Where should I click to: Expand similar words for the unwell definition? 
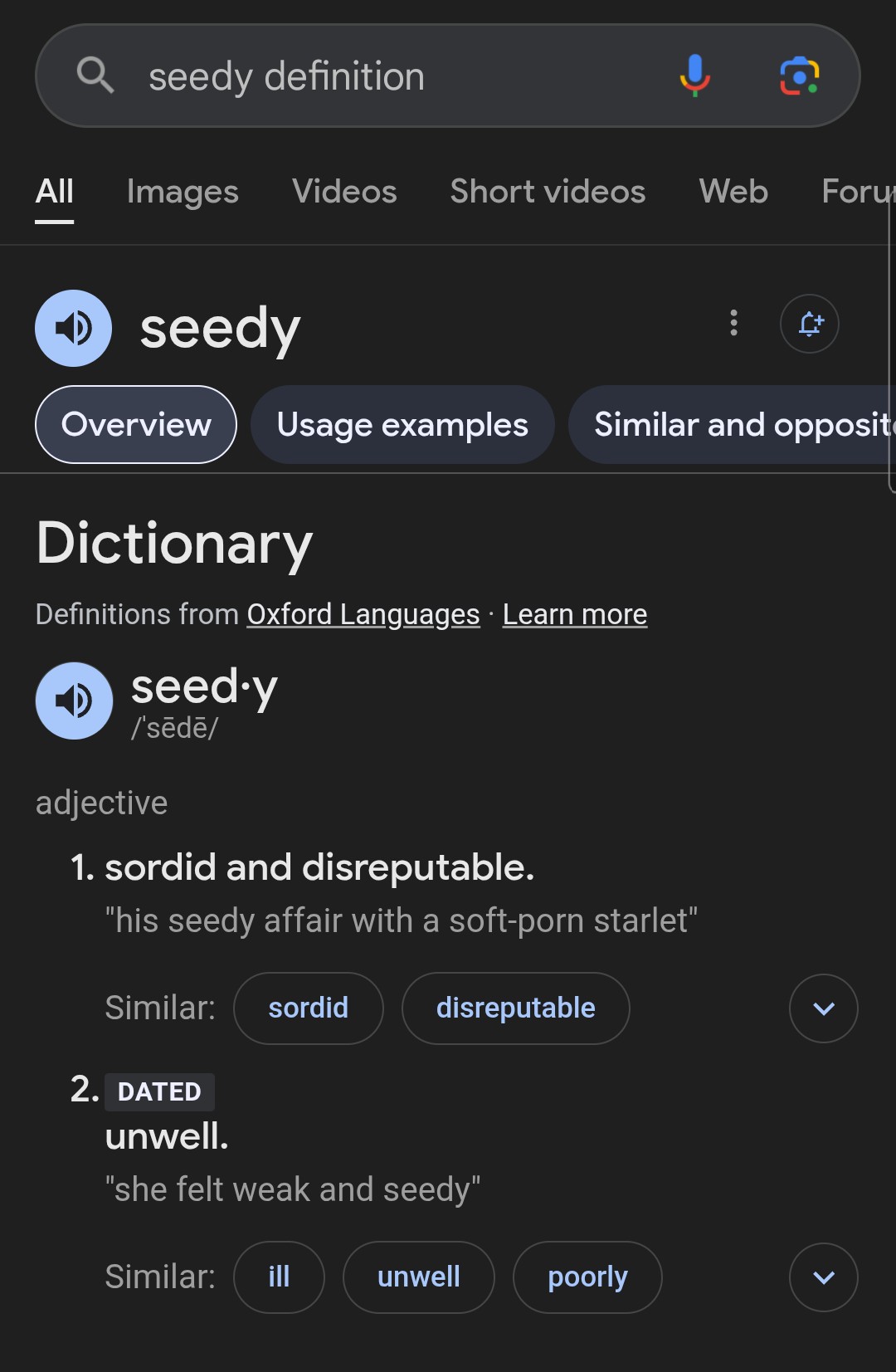click(823, 1277)
